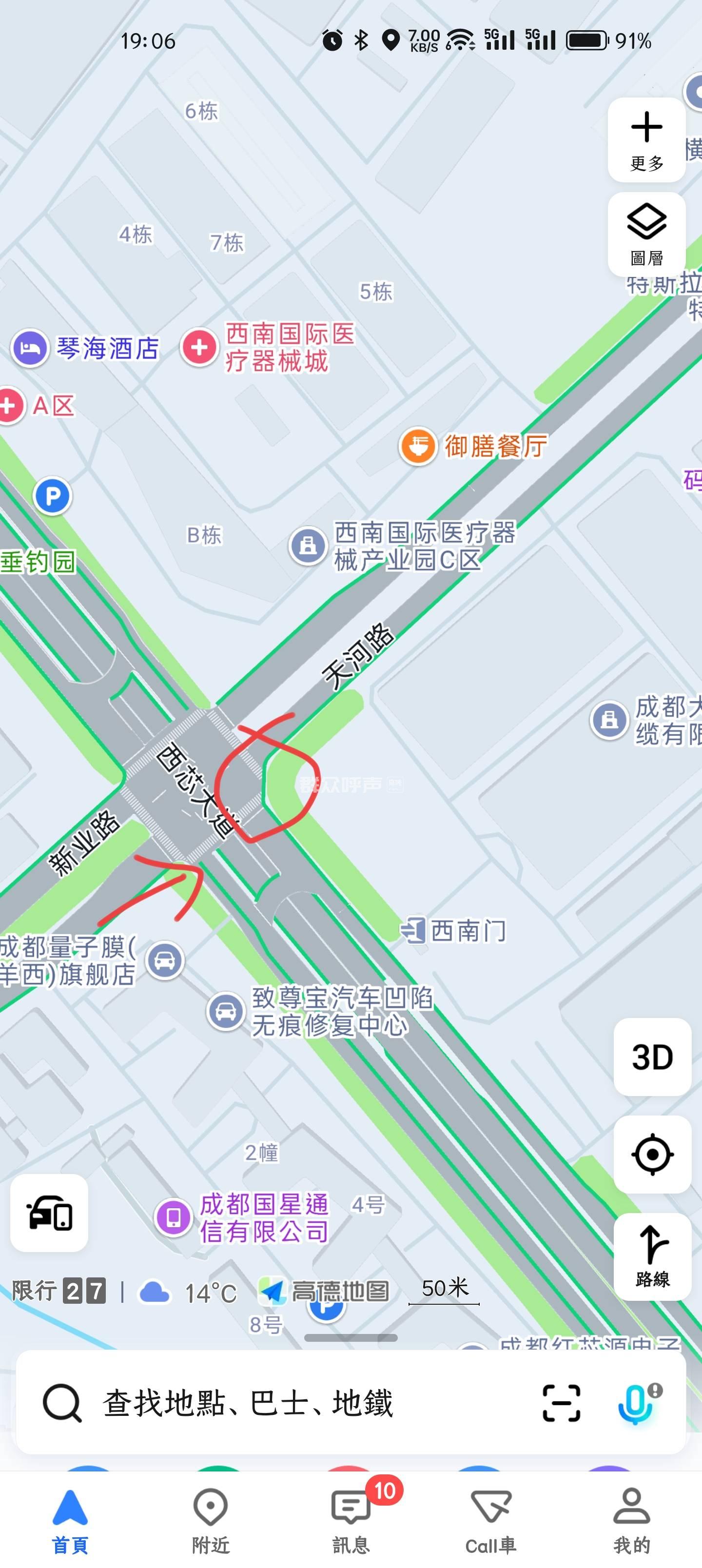Open the 西南国际医疗器械产业园C区 marker
702x1568 pixels.
pos(308,546)
